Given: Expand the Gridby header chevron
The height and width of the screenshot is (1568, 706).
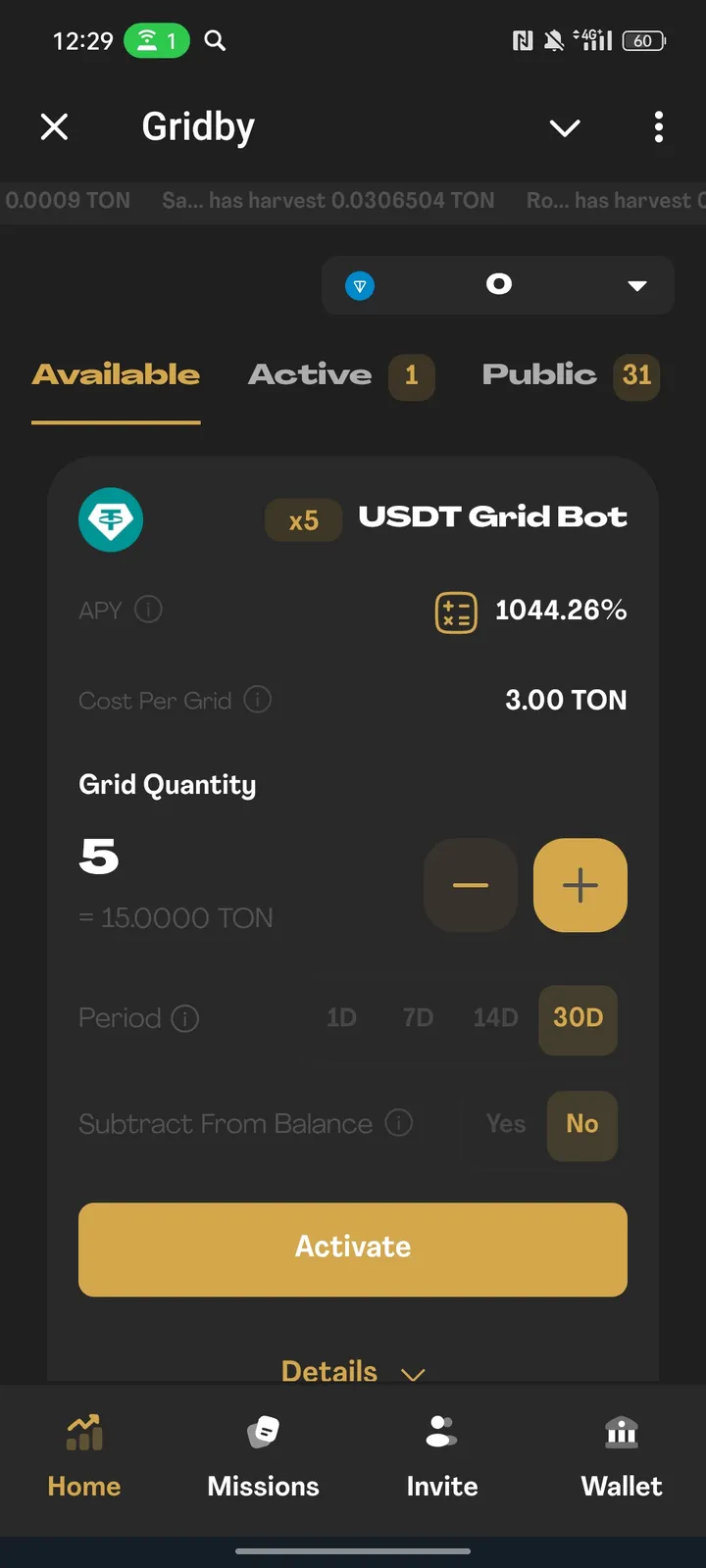Looking at the screenshot, I should [x=565, y=127].
